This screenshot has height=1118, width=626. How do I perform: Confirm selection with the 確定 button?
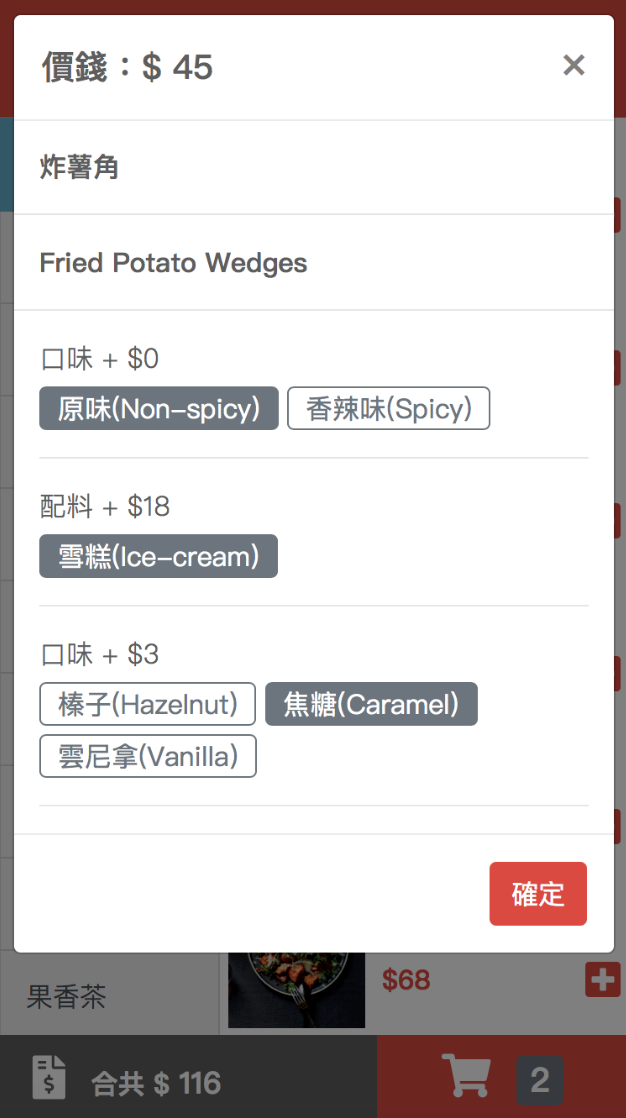click(538, 894)
